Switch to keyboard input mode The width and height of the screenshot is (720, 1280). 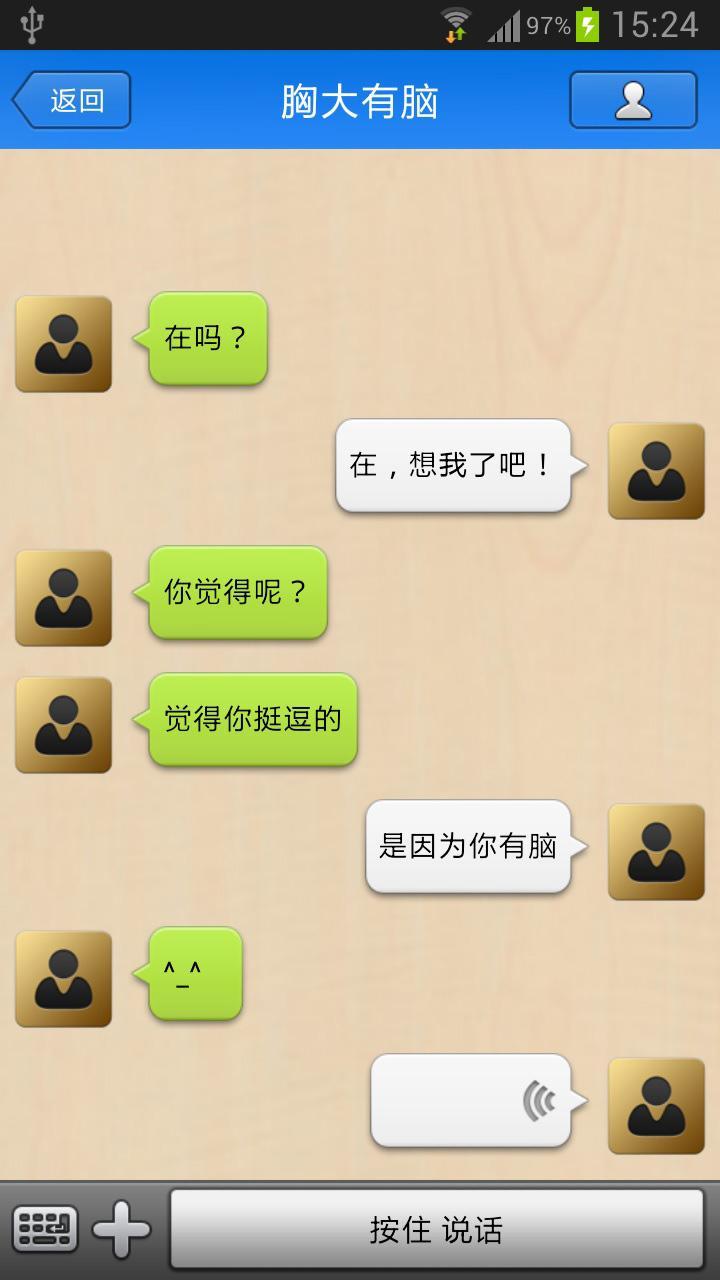pos(45,1228)
